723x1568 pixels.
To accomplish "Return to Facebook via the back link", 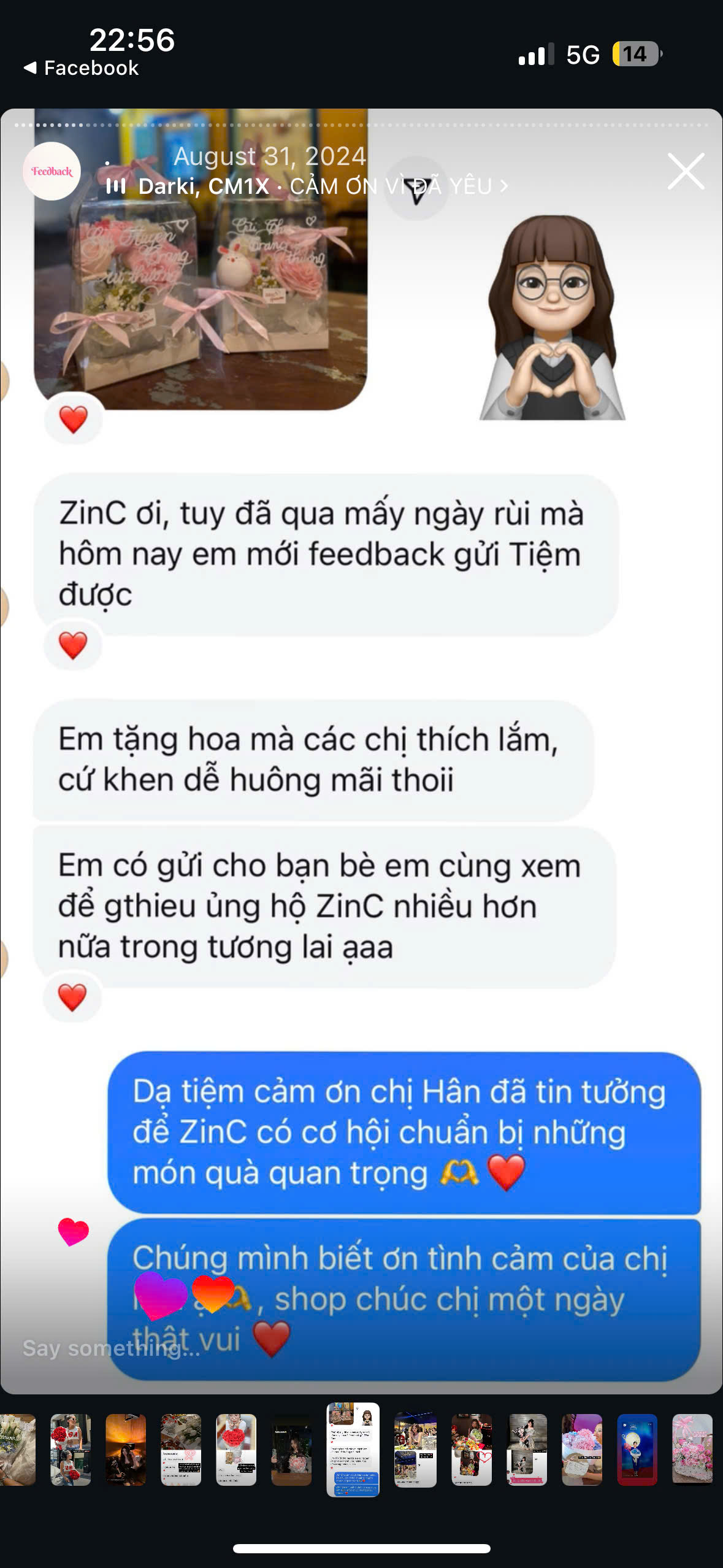I will [x=81, y=68].
